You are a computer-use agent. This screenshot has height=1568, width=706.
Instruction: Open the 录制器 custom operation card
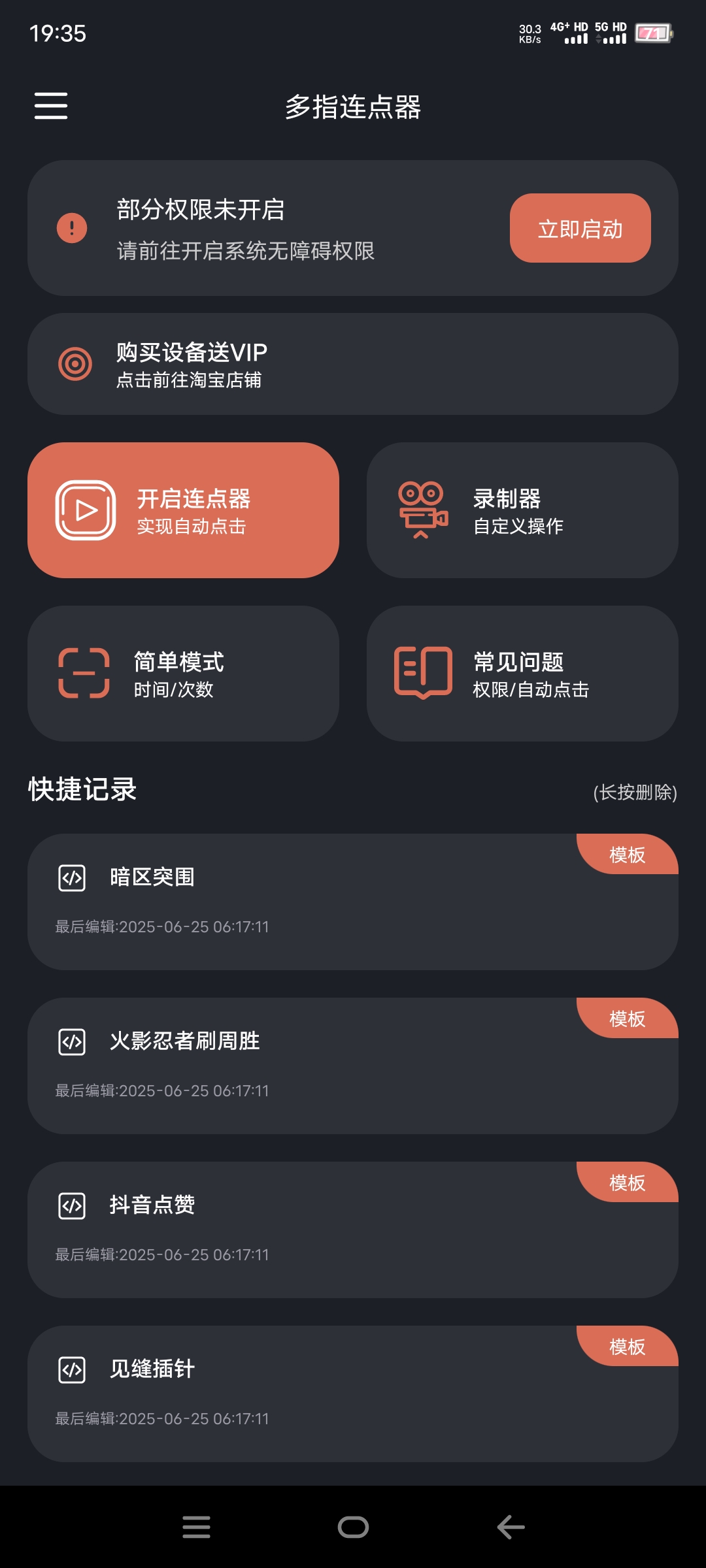523,509
